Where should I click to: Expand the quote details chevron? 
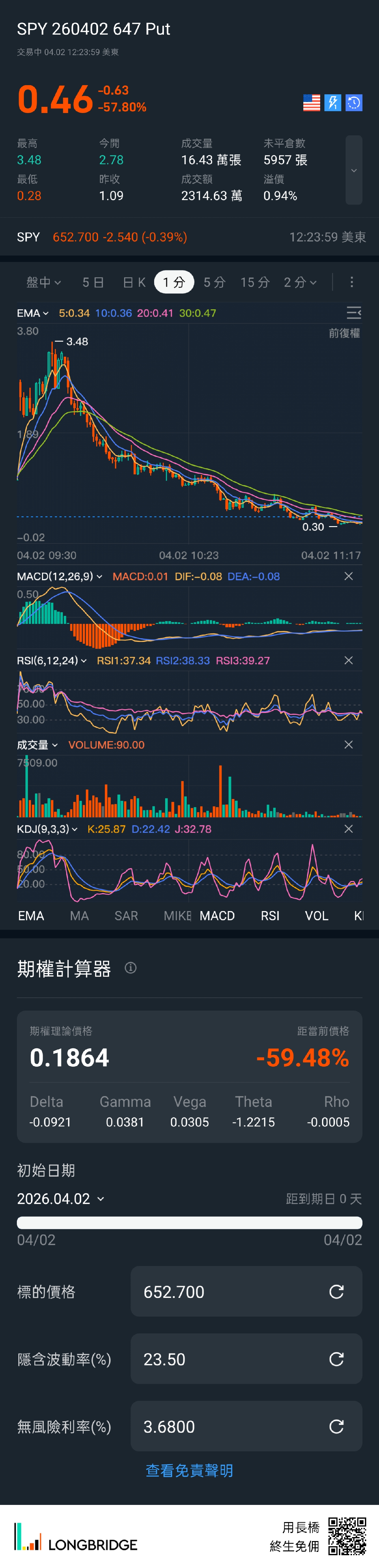pos(353,171)
